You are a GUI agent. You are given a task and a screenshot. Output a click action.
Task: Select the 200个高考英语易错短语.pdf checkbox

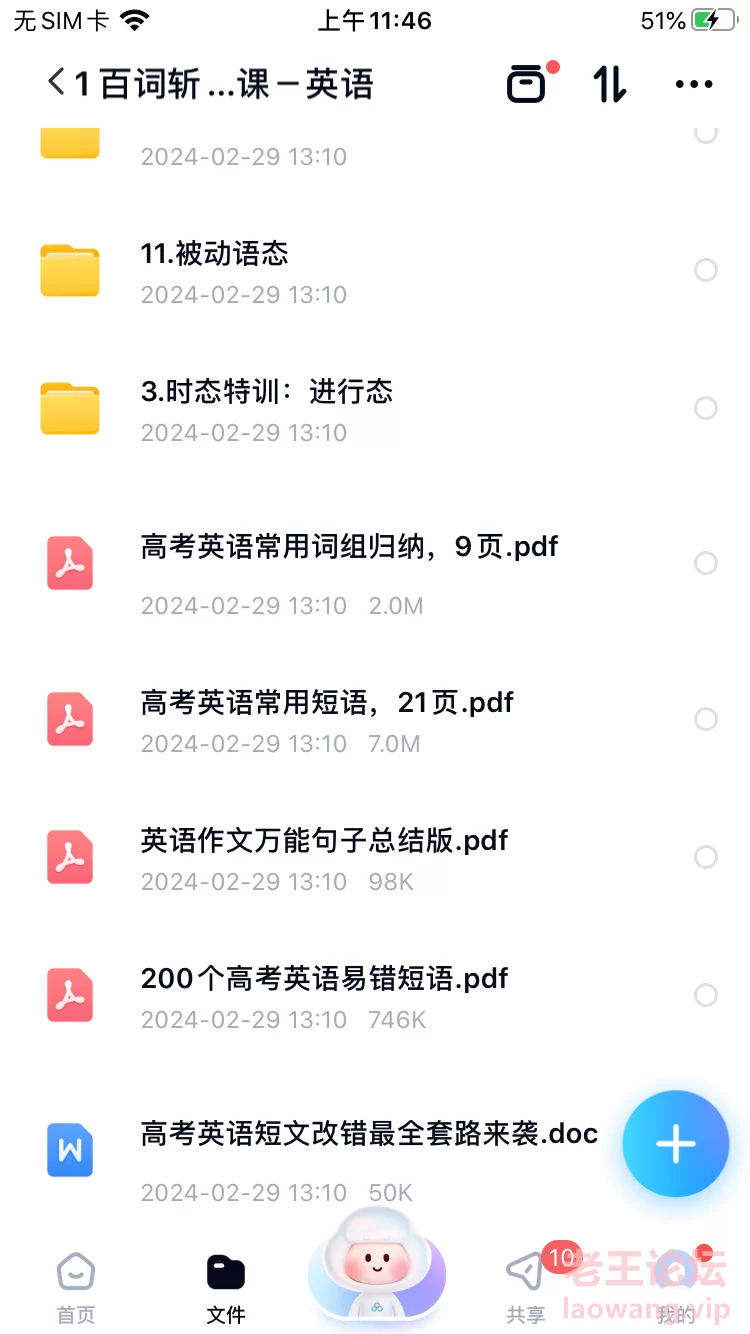click(706, 995)
